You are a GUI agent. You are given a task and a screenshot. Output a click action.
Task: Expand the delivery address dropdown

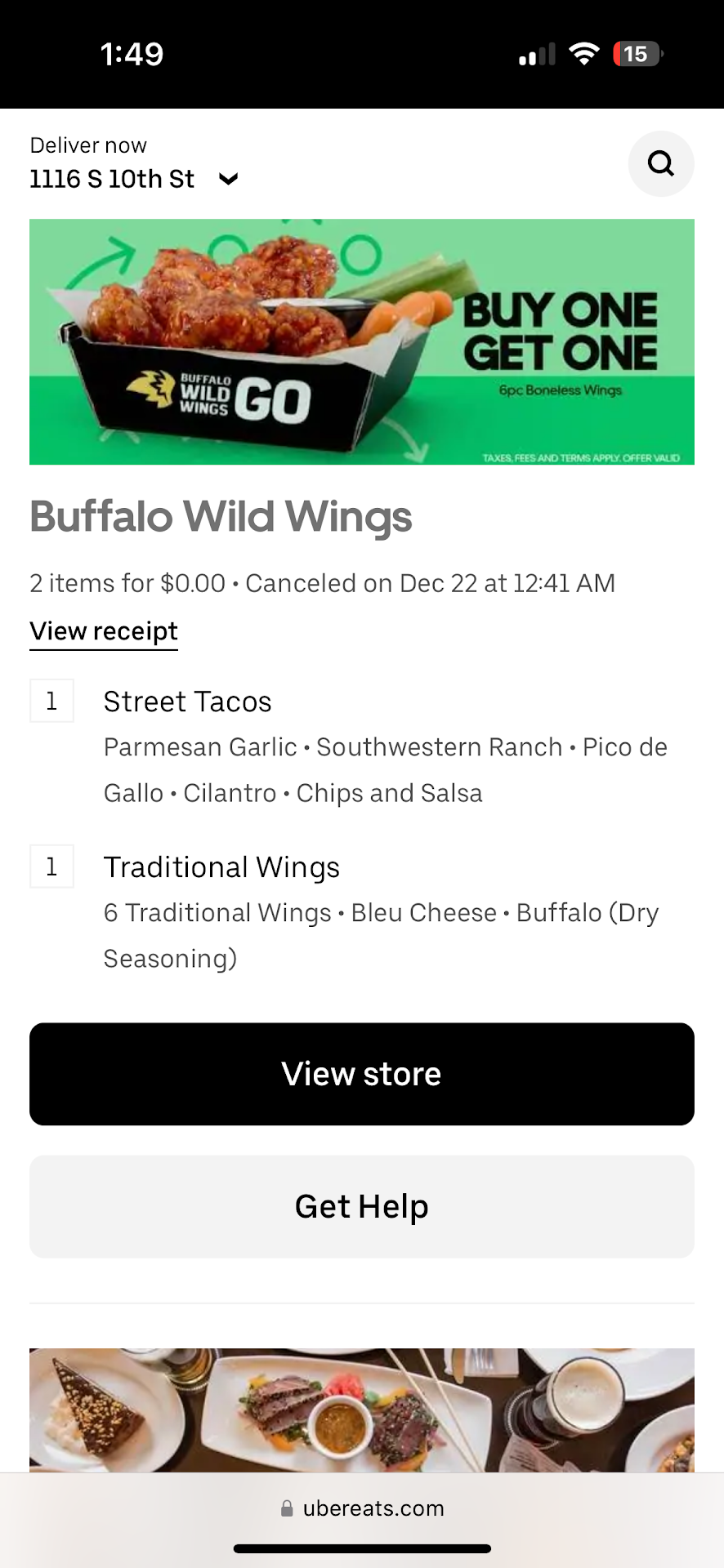(x=229, y=179)
